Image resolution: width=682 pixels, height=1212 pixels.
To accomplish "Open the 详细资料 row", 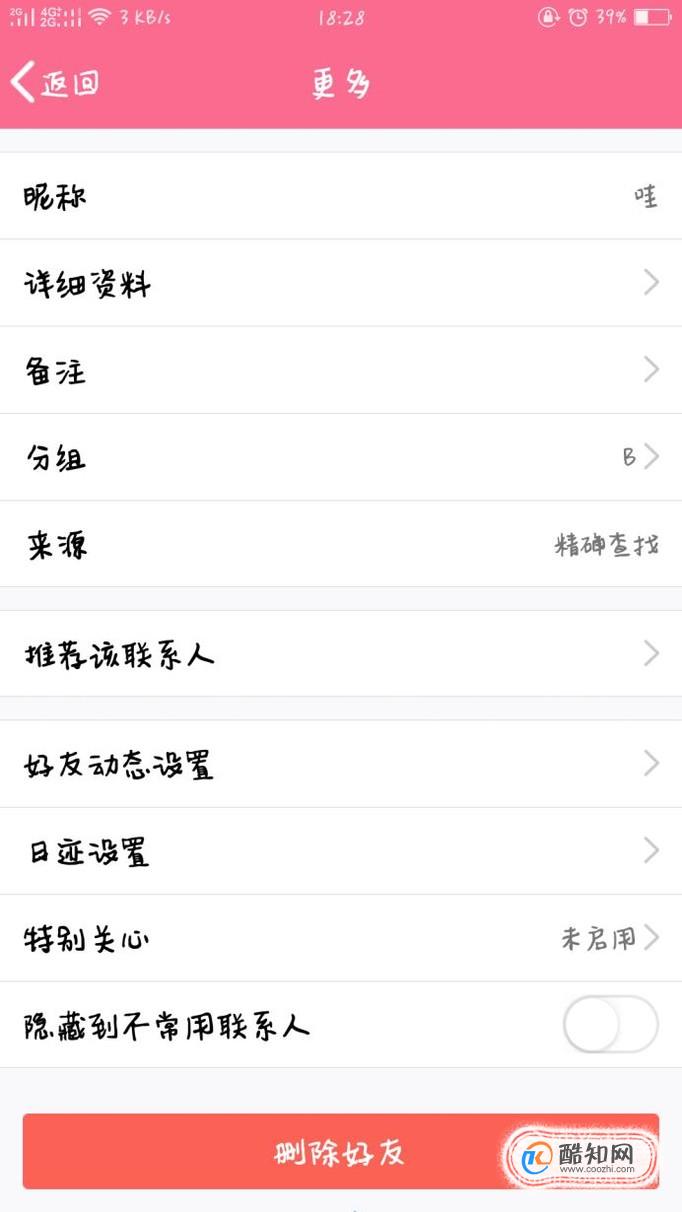I will (341, 283).
